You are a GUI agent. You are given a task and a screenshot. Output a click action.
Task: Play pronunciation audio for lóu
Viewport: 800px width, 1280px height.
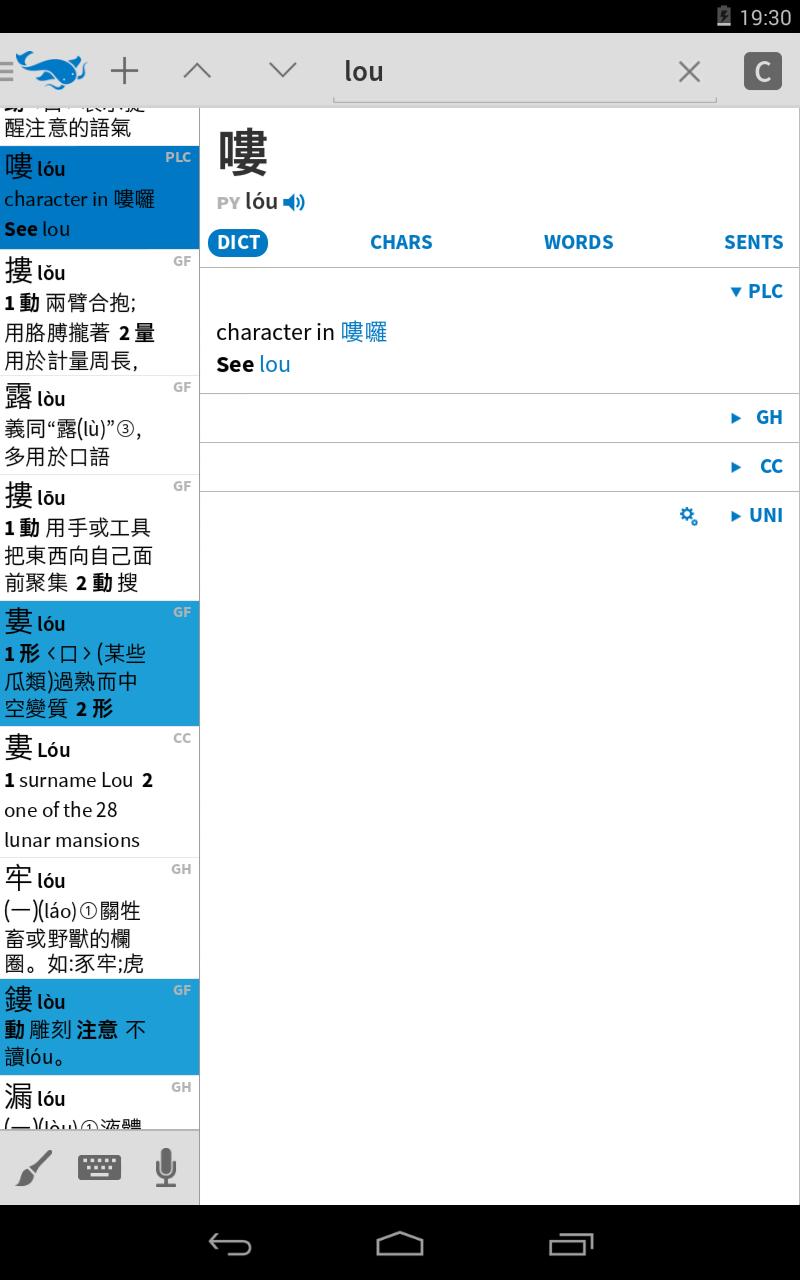pos(293,203)
